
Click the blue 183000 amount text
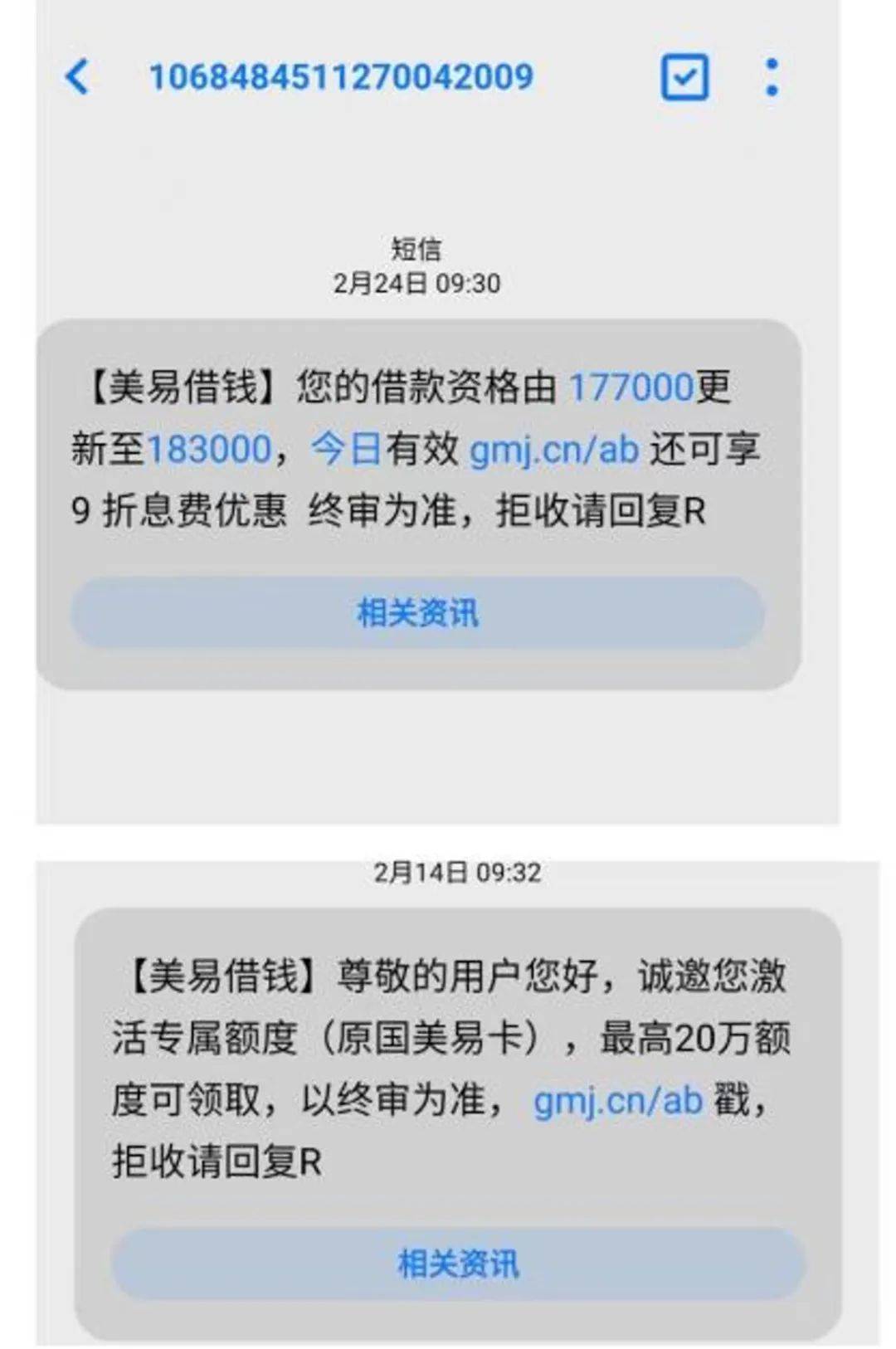coord(207,449)
